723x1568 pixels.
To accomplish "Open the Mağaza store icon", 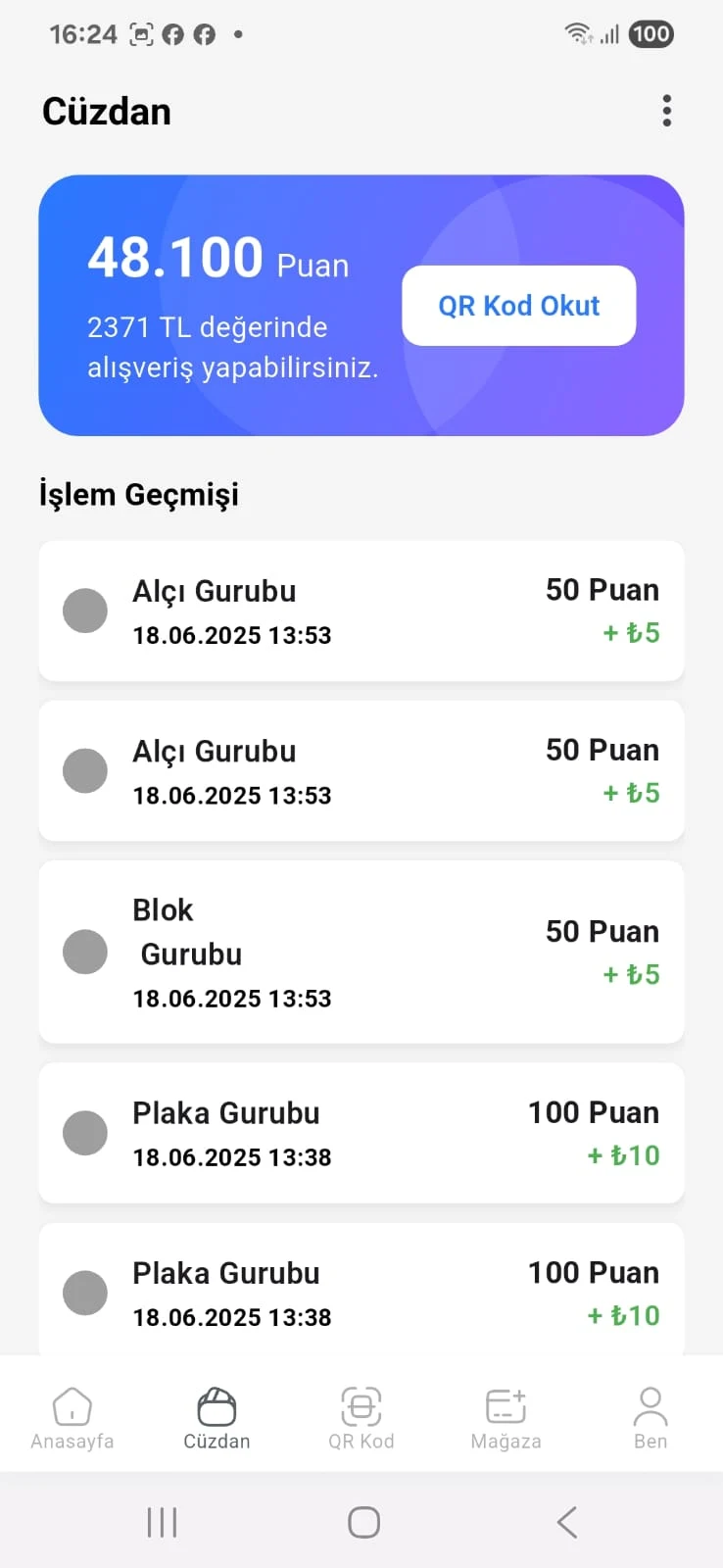I will (506, 1407).
